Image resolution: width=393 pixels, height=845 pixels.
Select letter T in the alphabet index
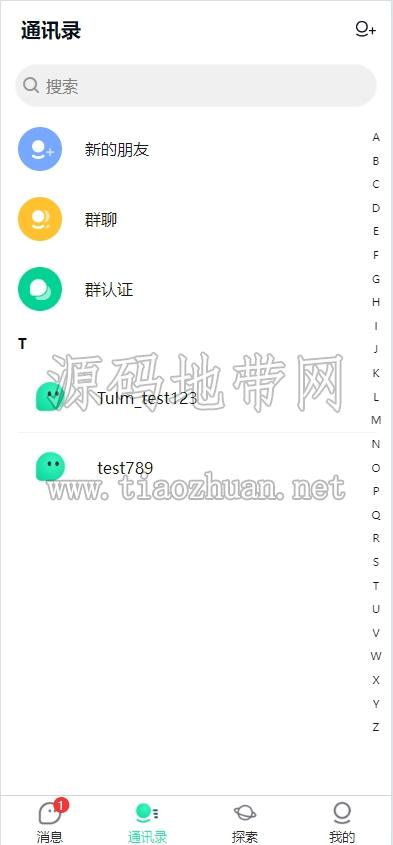pyautogui.click(x=376, y=585)
